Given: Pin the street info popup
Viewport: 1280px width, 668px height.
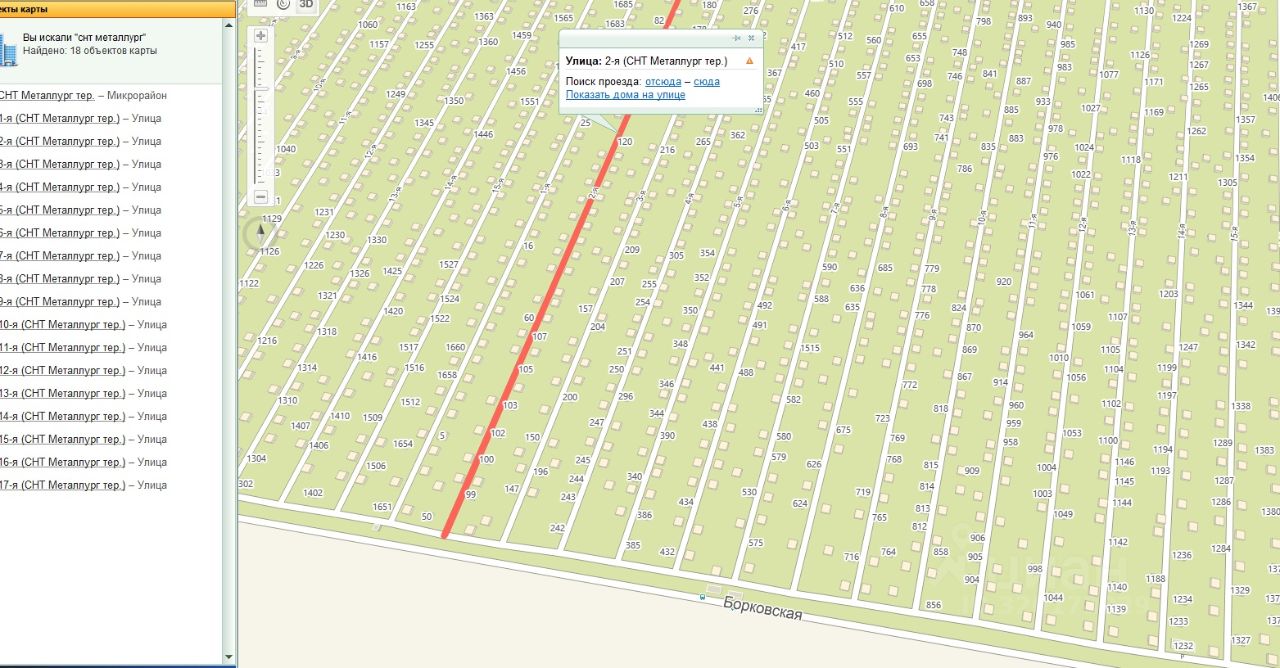Looking at the screenshot, I should (x=737, y=38).
